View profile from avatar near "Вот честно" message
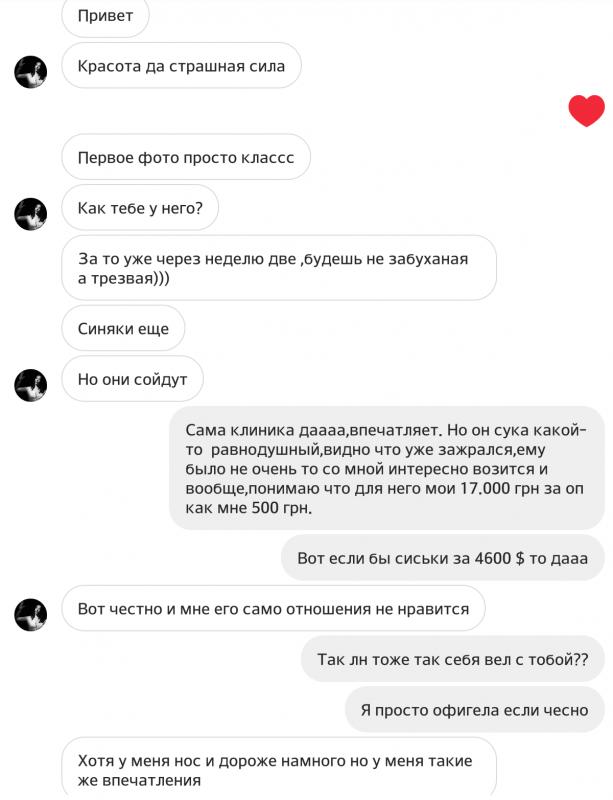This screenshot has width=613, height=800. click(x=31, y=614)
